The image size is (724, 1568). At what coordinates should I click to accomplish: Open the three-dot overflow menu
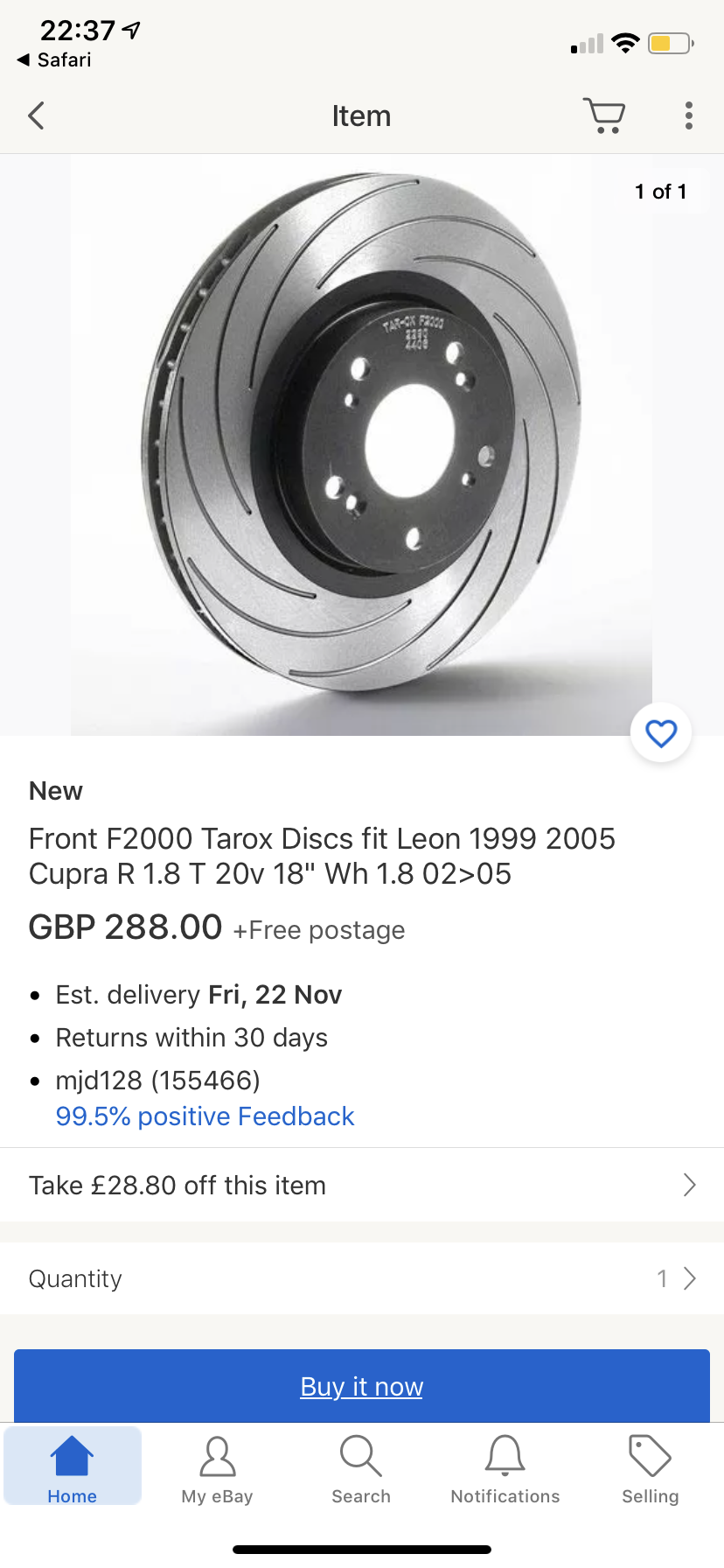689,115
